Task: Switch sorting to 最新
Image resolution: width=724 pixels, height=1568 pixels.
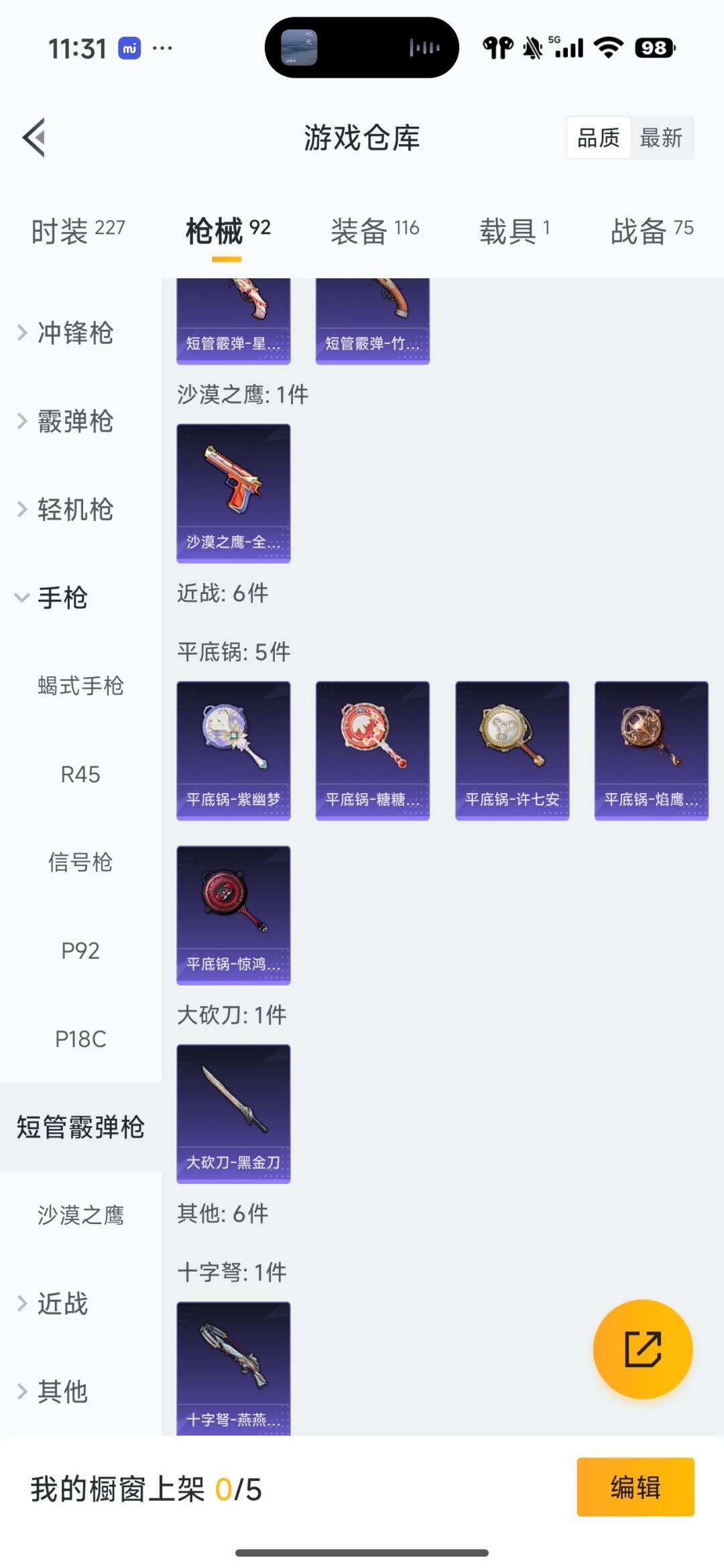Action: click(662, 137)
